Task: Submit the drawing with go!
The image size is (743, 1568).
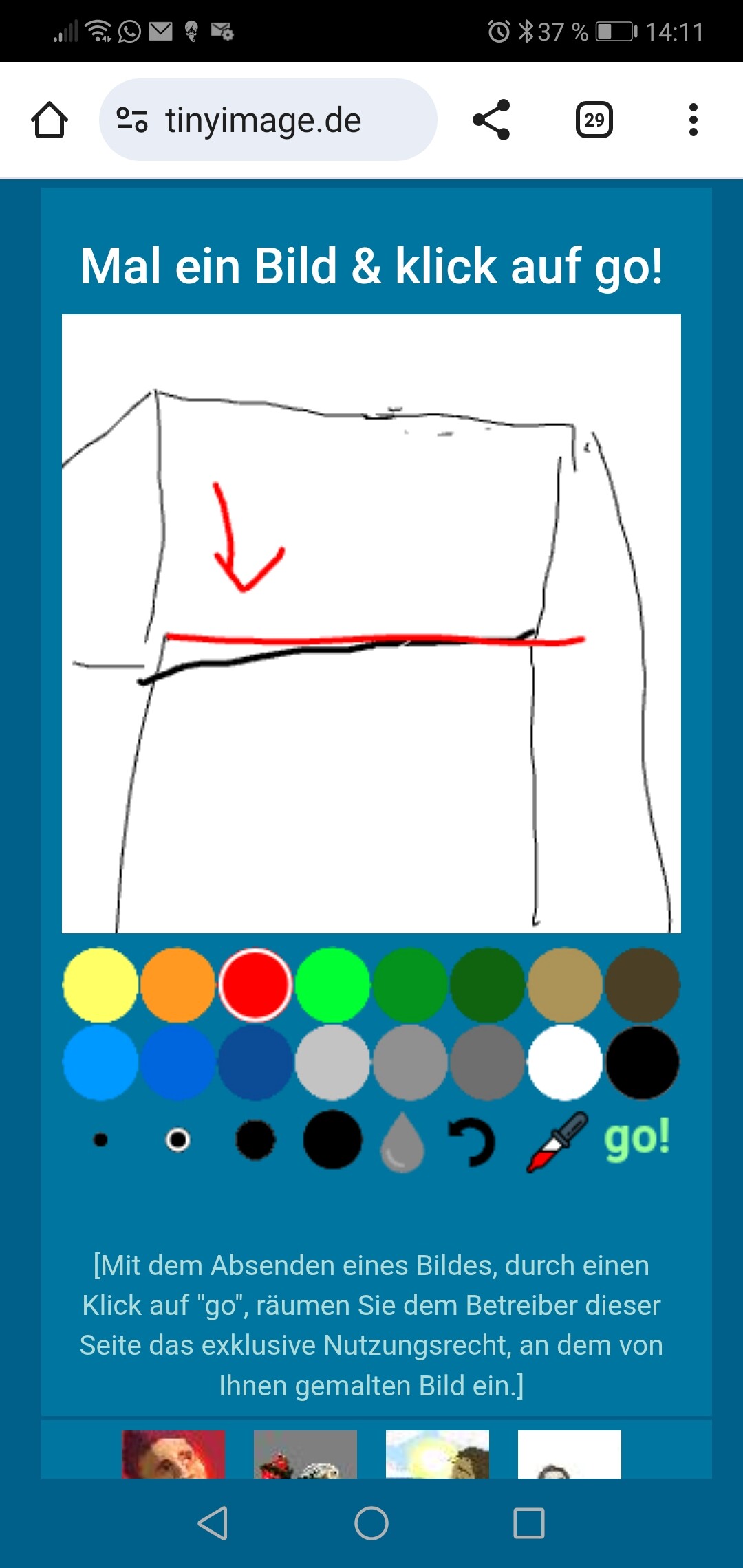Action: tap(637, 1138)
